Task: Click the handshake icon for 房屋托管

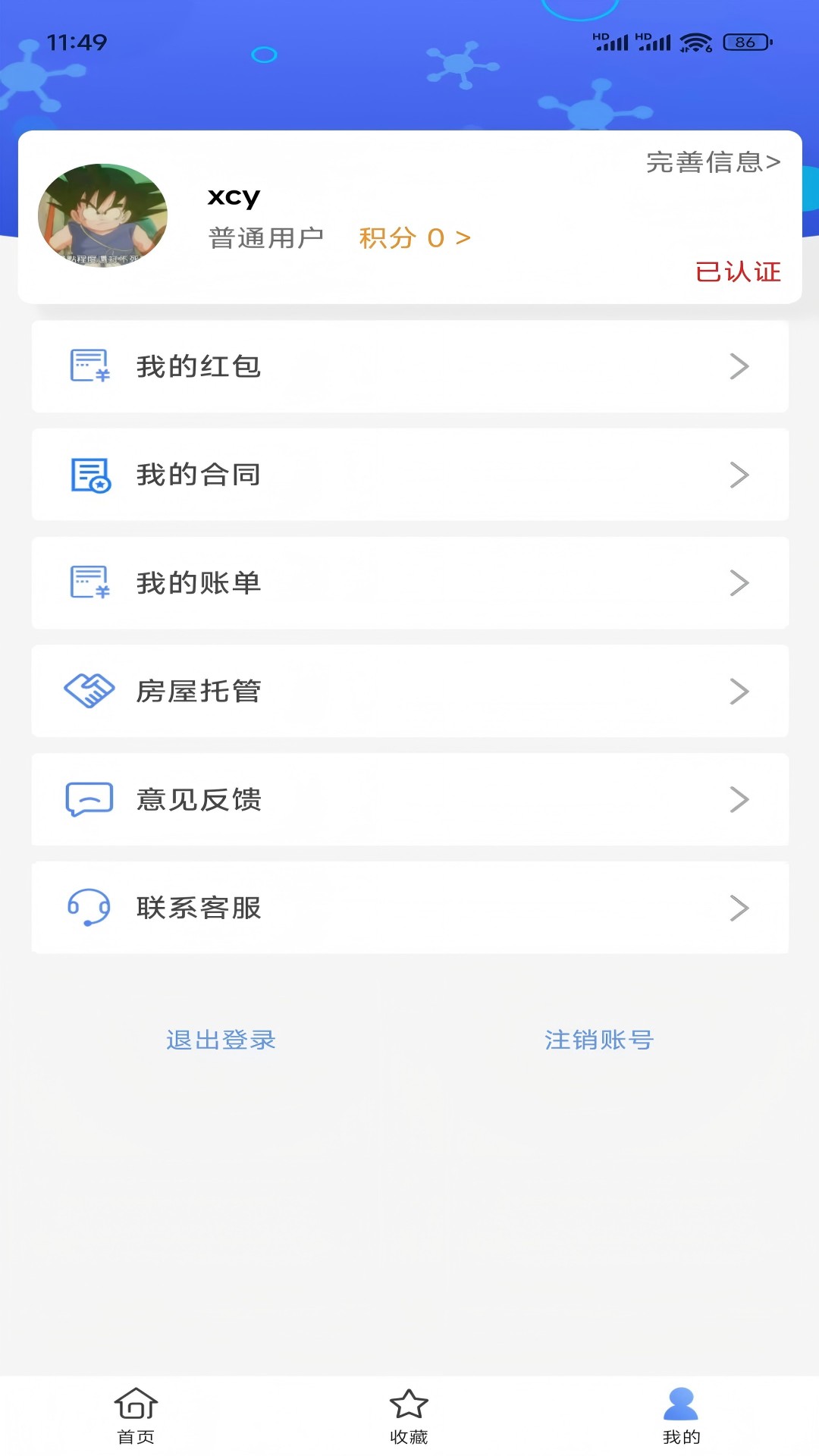Action: tap(89, 691)
